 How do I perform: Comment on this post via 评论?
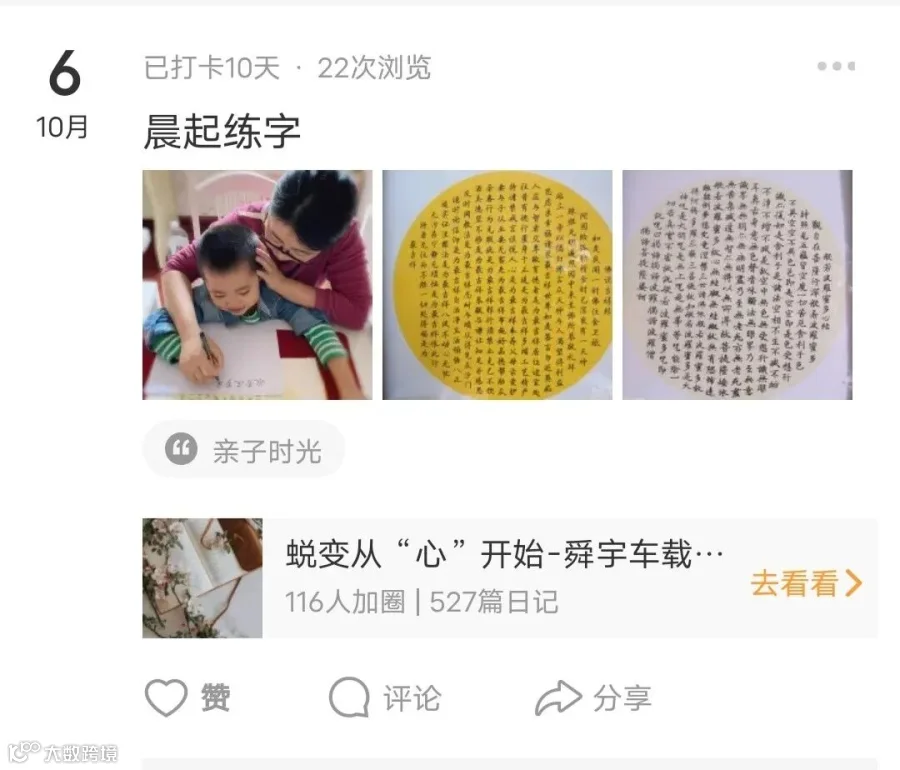(x=385, y=698)
